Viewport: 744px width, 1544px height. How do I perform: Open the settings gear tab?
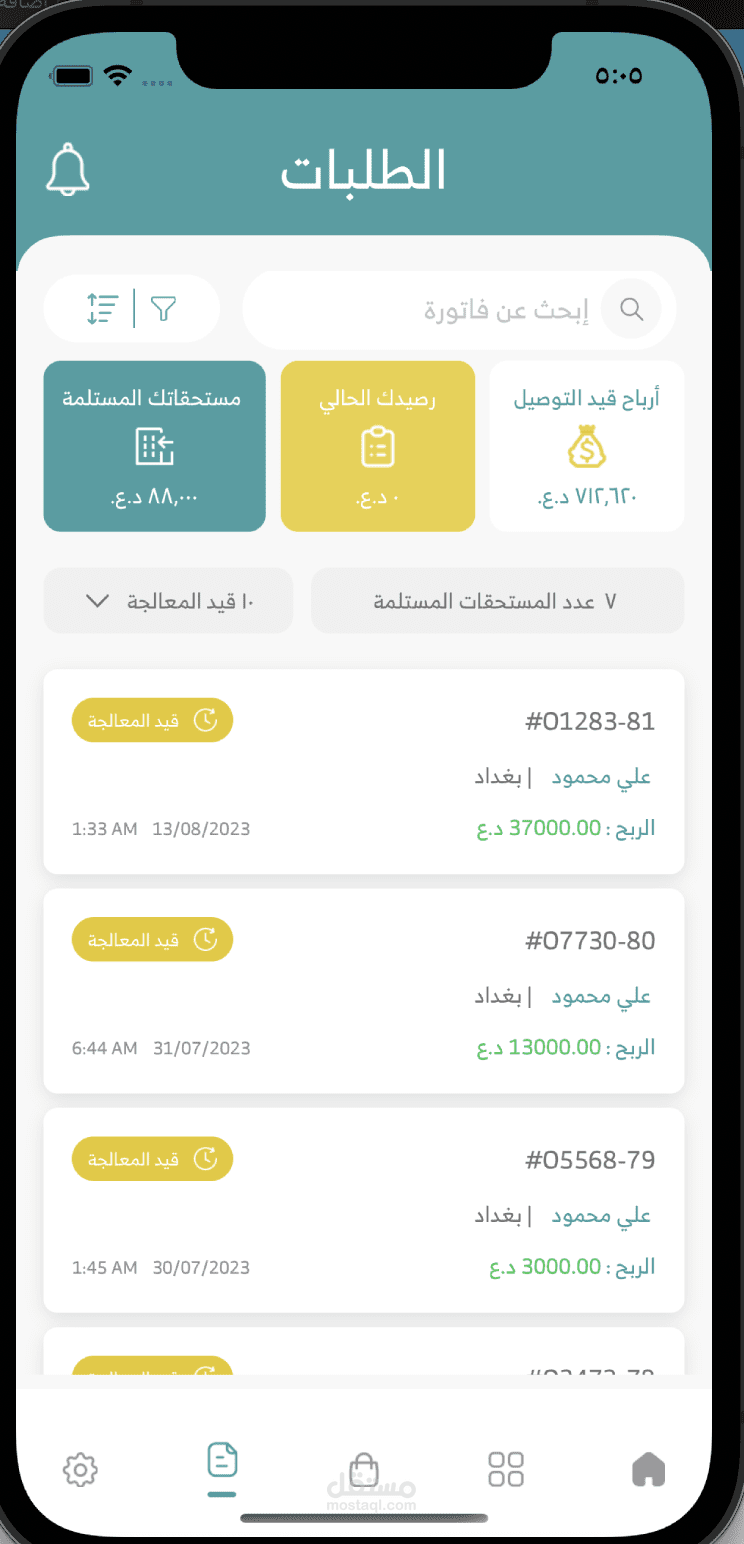tap(80, 1469)
